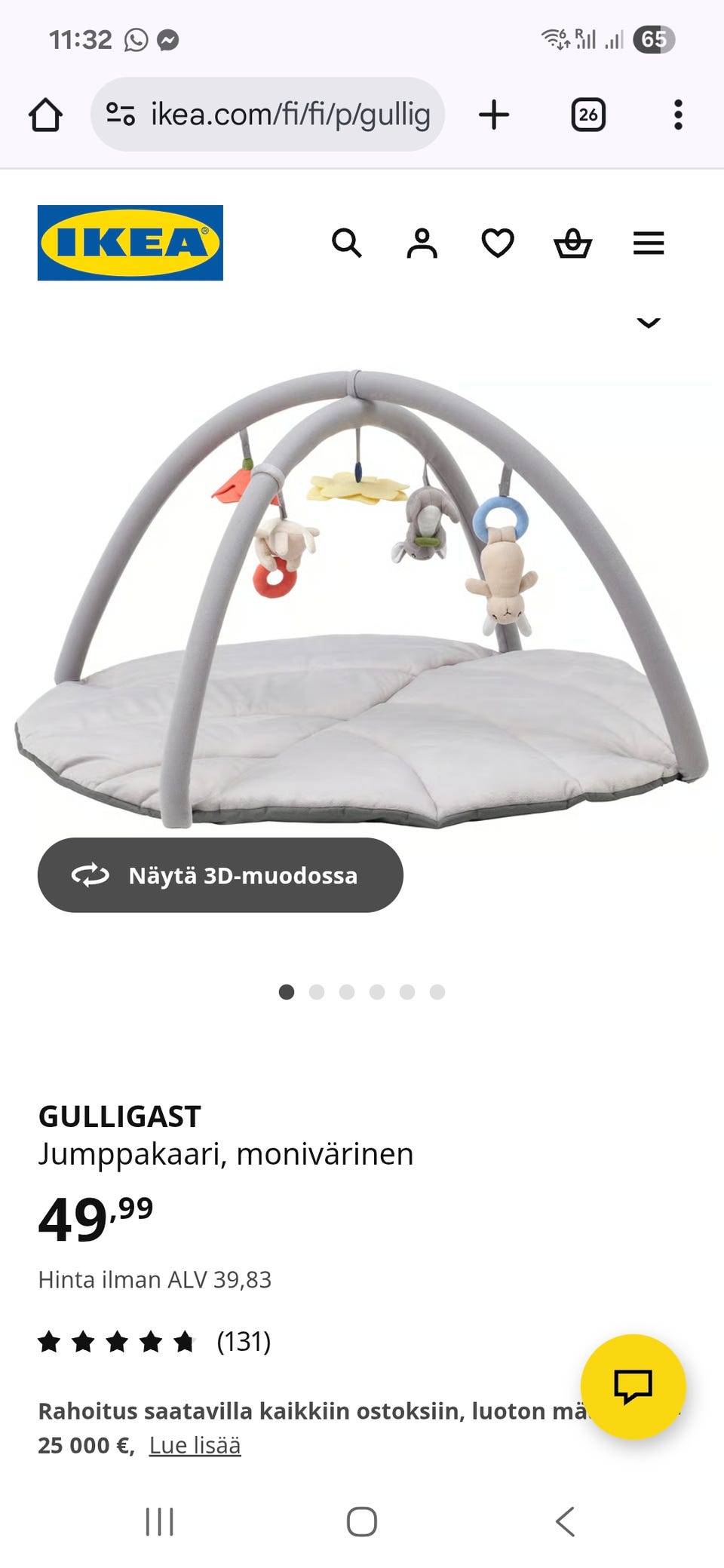The width and height of the screenshot is (724, 1568).
Task: Click the wishlist heart icon
Action: click(x=498, y=243)
